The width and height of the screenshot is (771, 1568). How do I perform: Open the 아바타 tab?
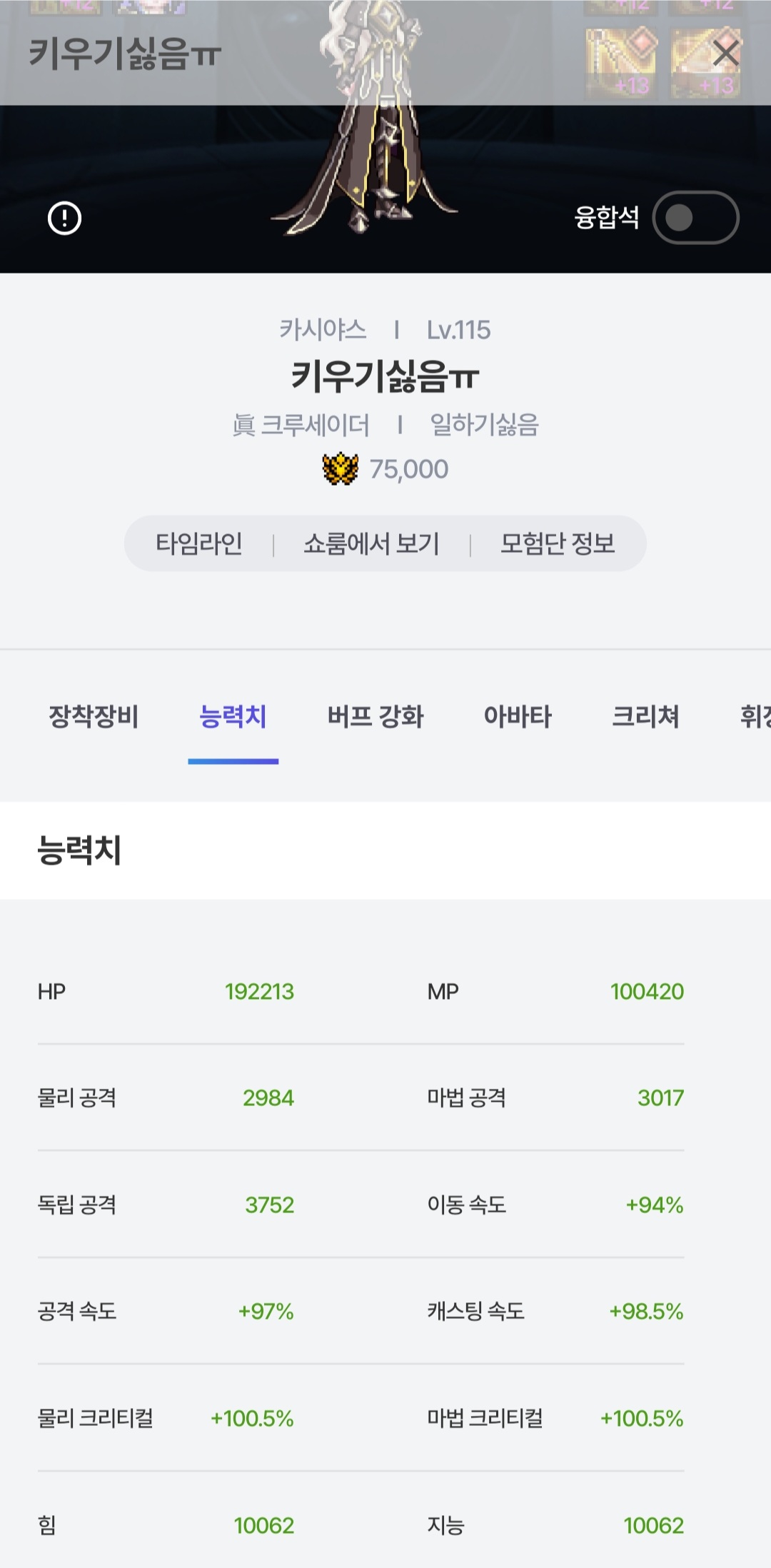point(518,716)
